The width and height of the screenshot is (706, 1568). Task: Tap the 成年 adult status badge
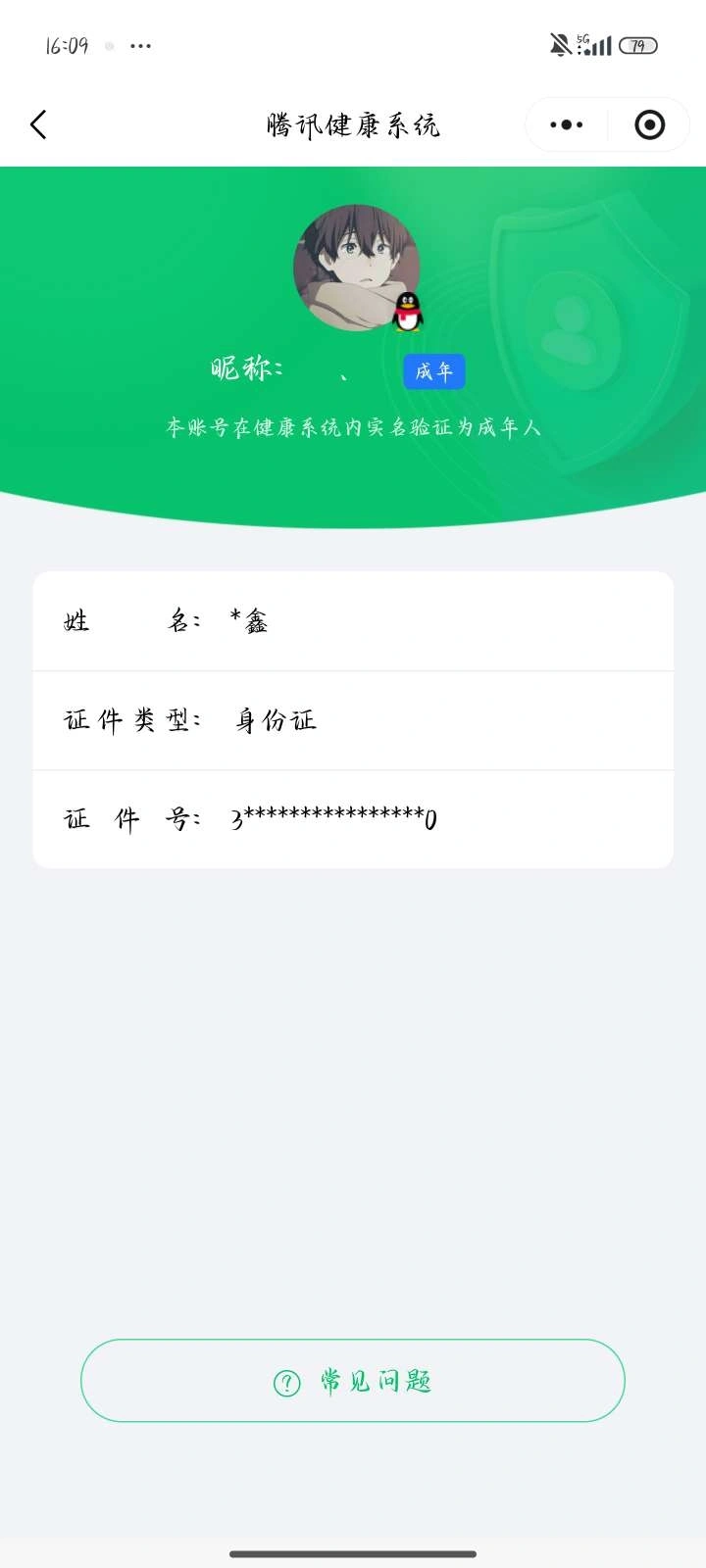point(434,371)
